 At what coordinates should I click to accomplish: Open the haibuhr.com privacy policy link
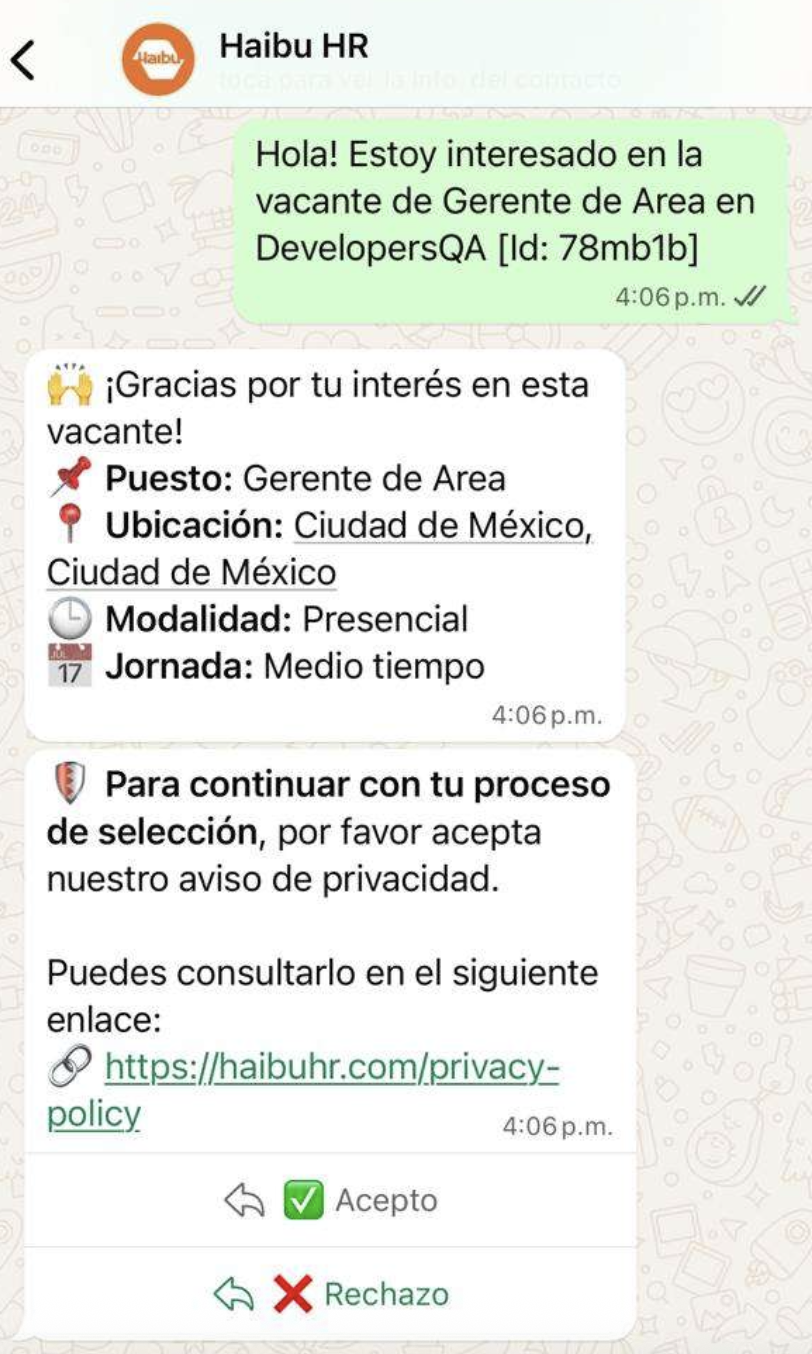(331, 1069)
